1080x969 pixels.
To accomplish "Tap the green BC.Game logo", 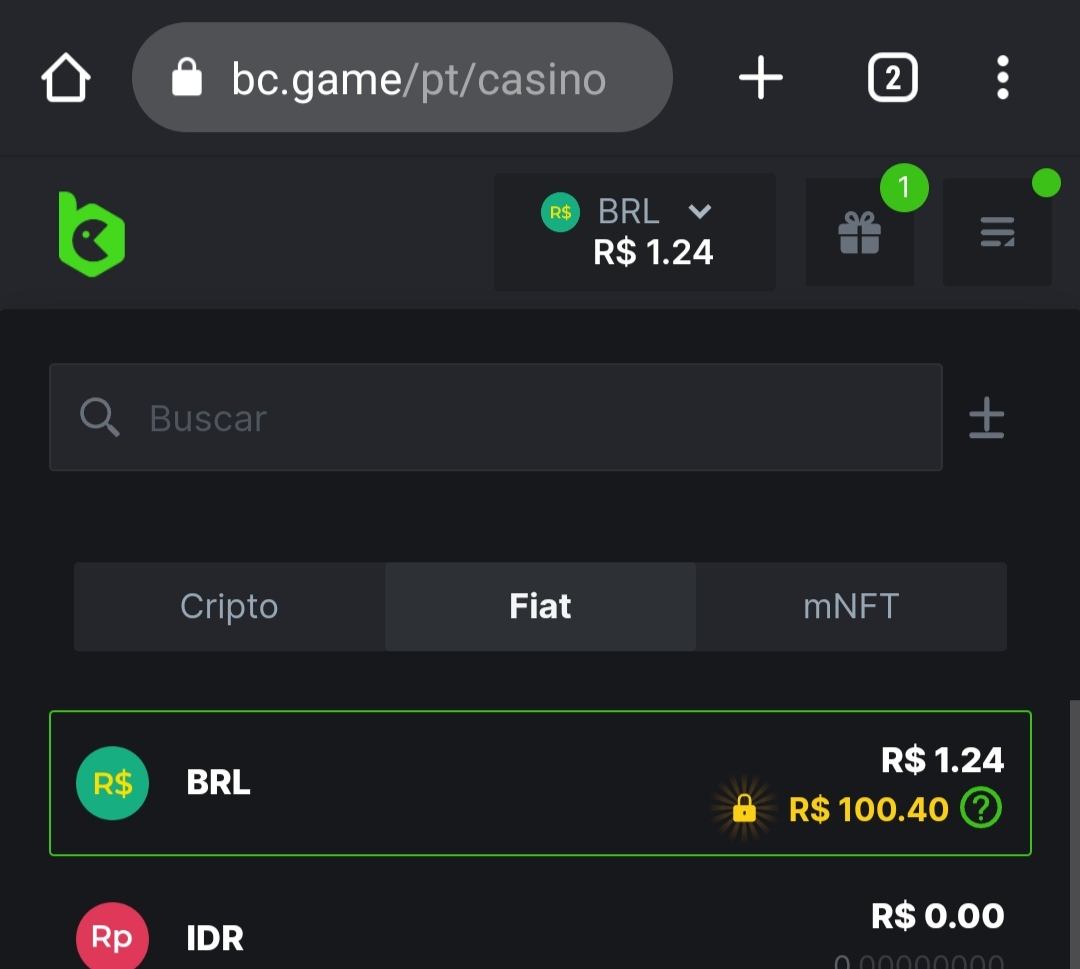I will 91,234.
